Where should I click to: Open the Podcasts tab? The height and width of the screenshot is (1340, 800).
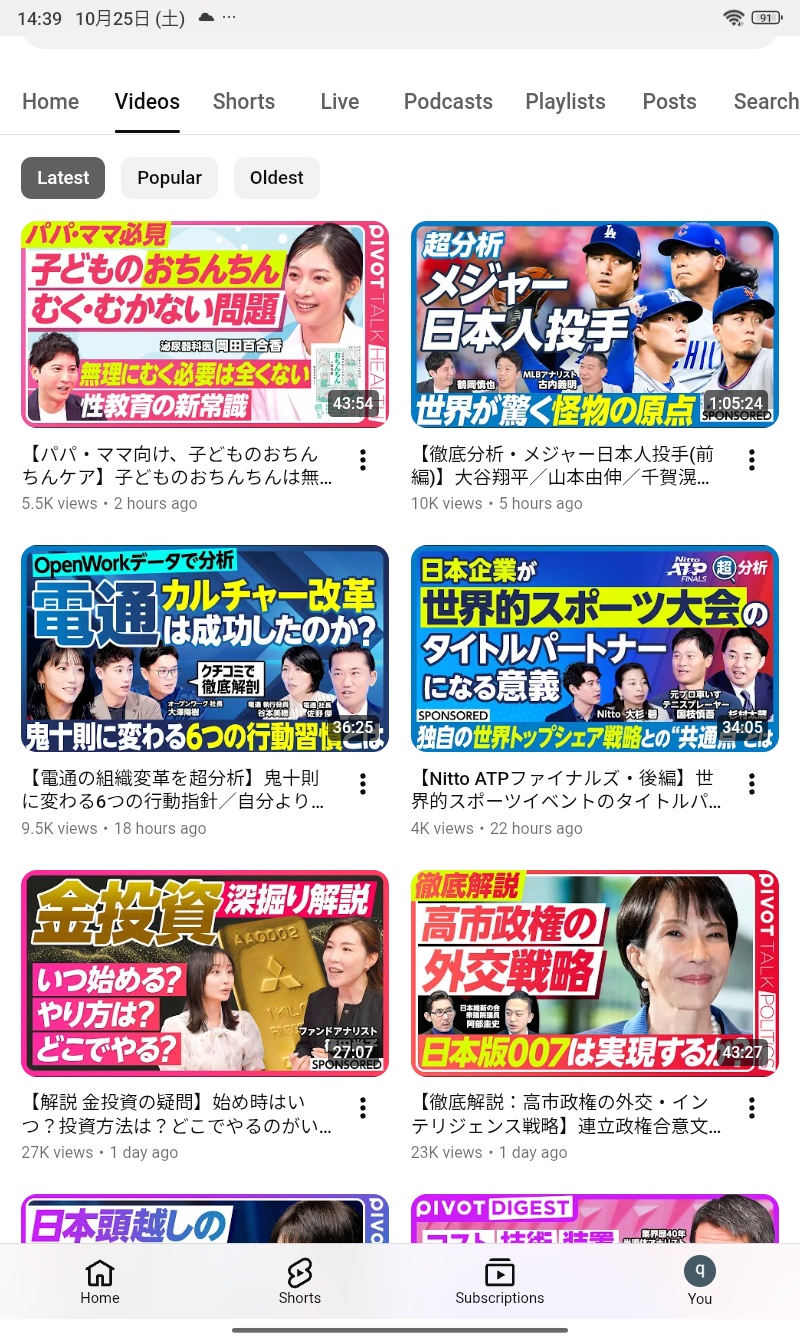(447, 102)
